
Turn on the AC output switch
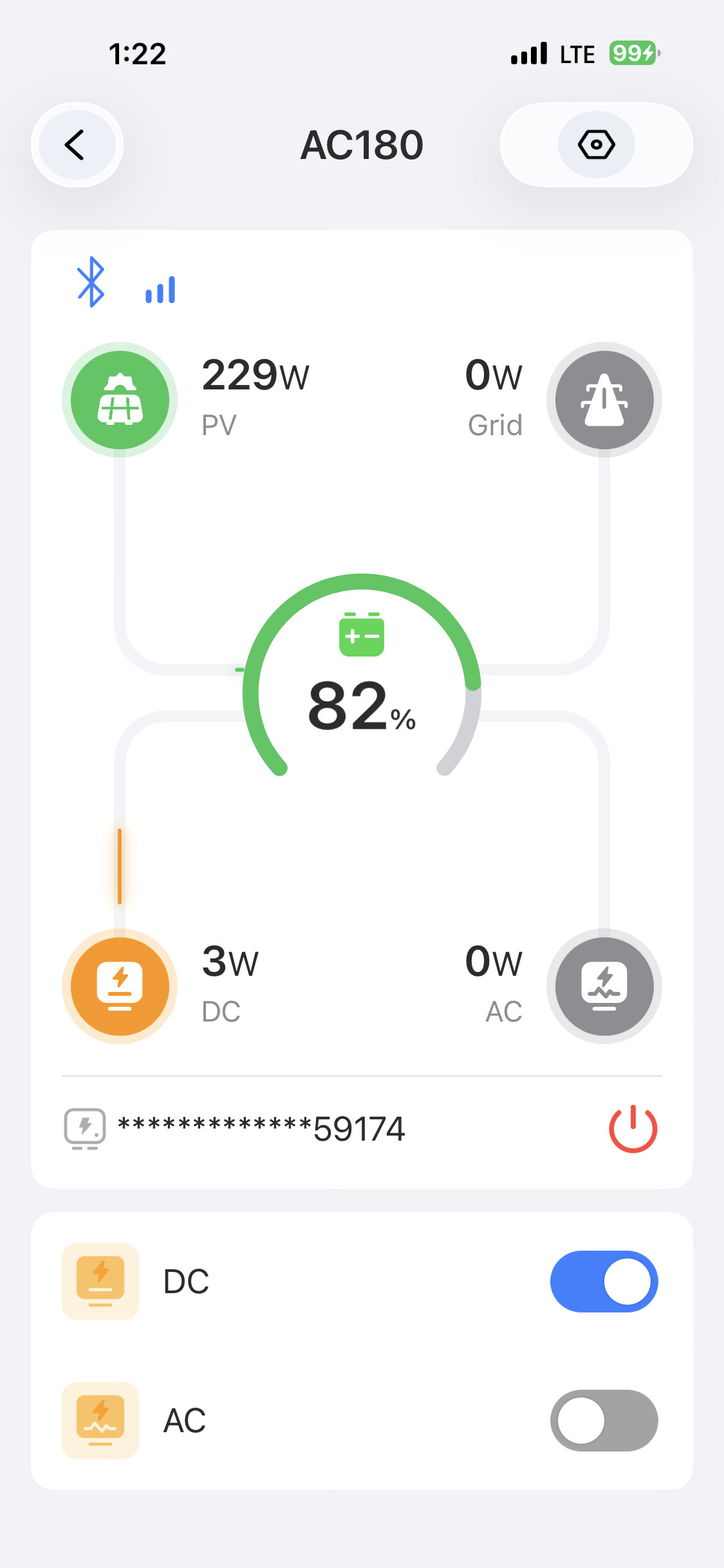click(x=604, y=1421)
